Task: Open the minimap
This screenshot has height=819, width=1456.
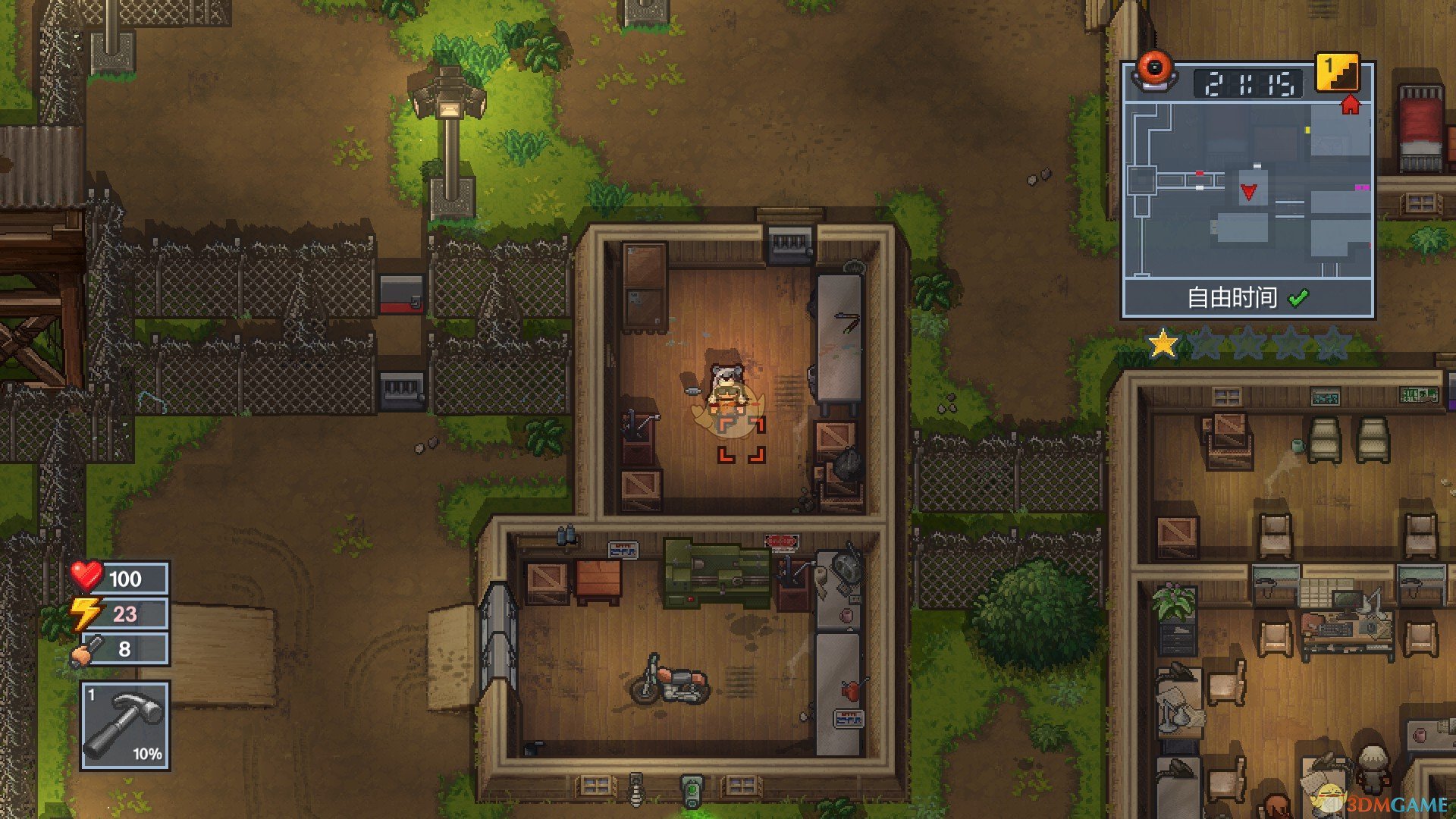Action: click(x=1247, y=191)
